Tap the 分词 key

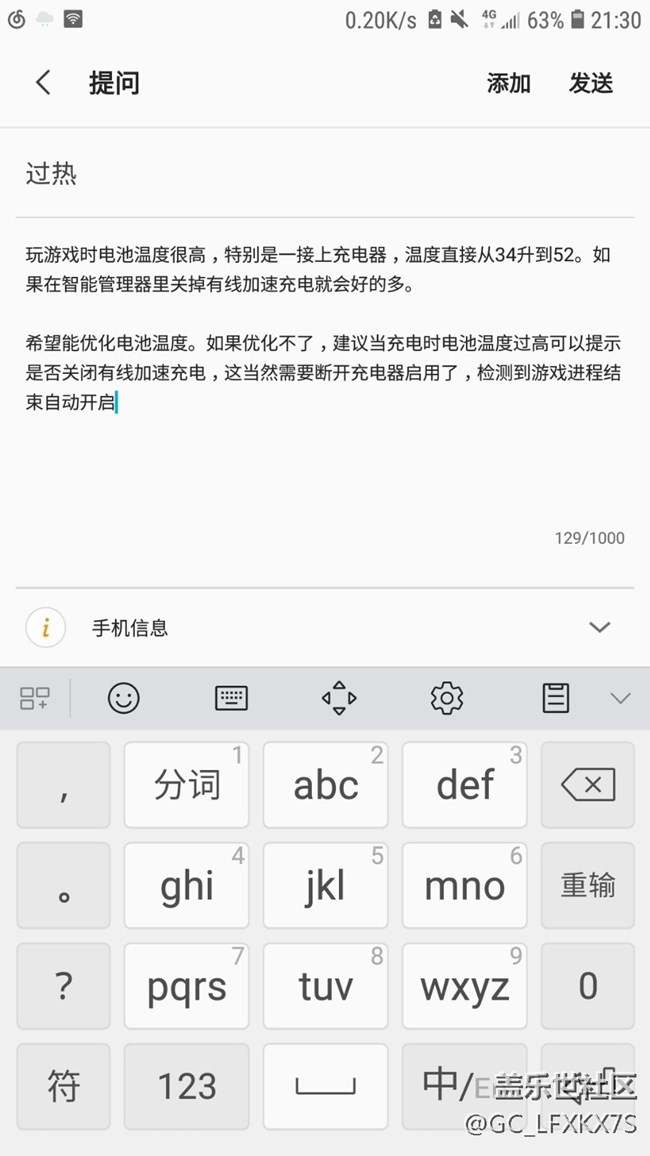click(x=186, y=786)
